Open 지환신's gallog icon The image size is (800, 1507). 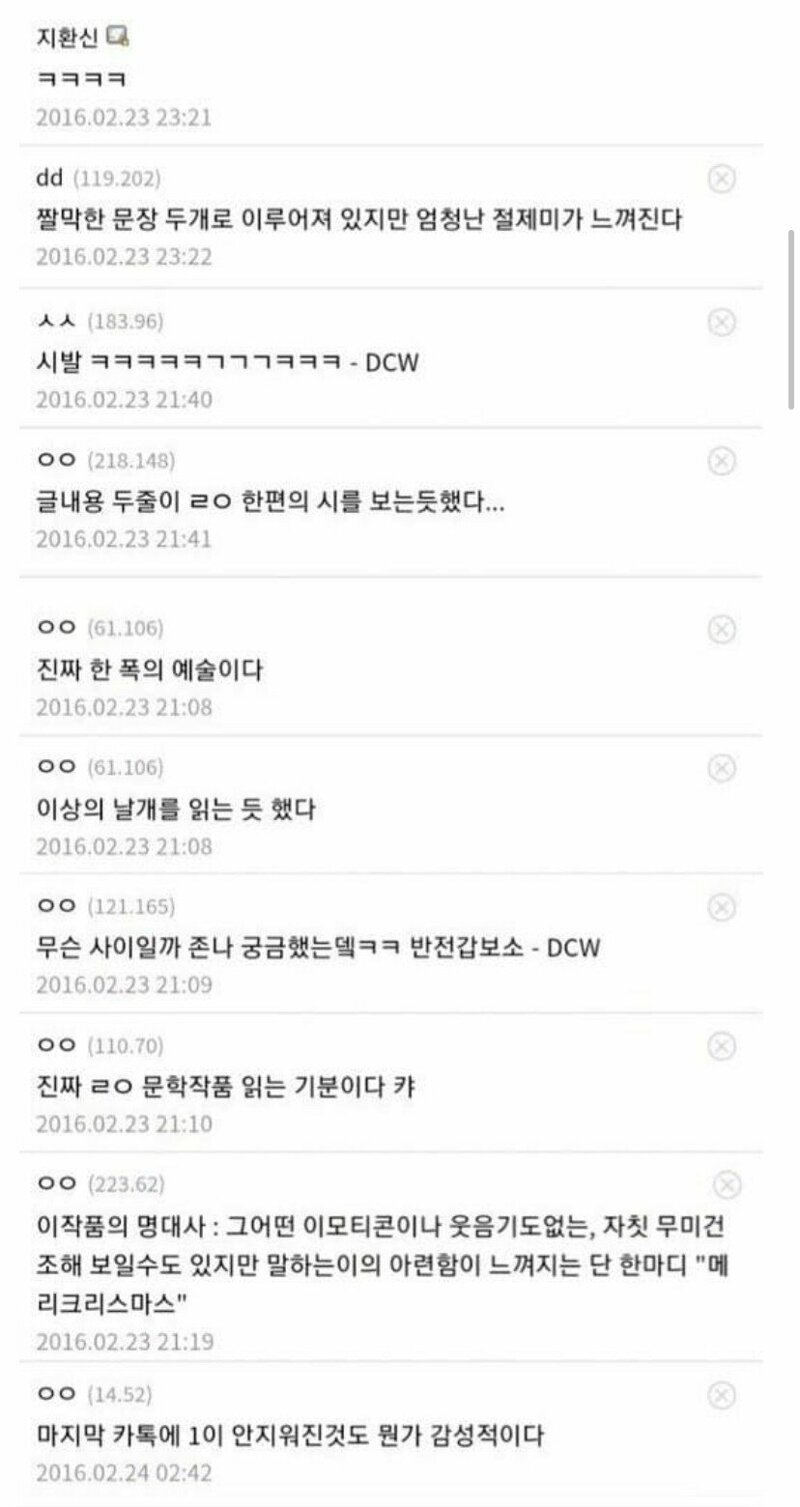(119, 39)
